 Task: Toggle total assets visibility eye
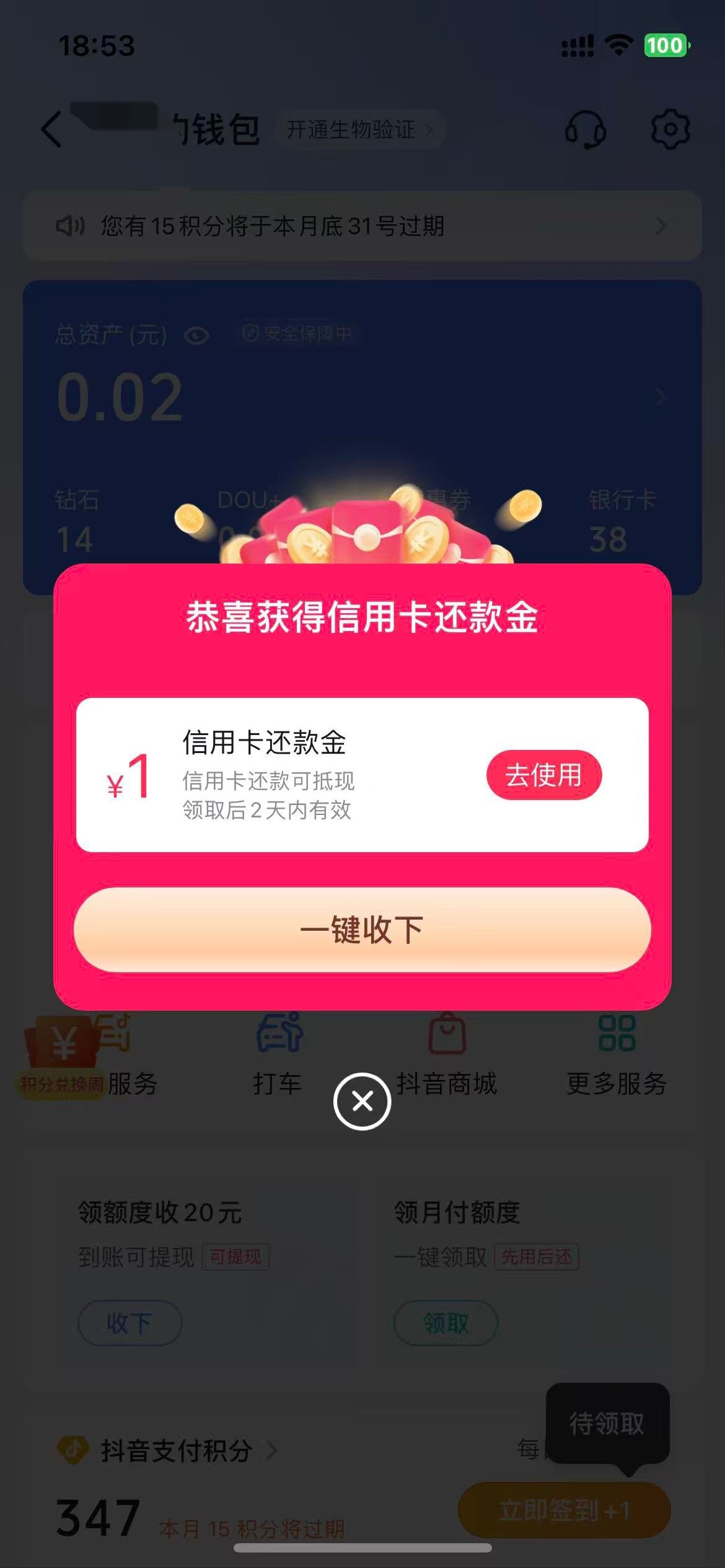(x=196, y=336)
